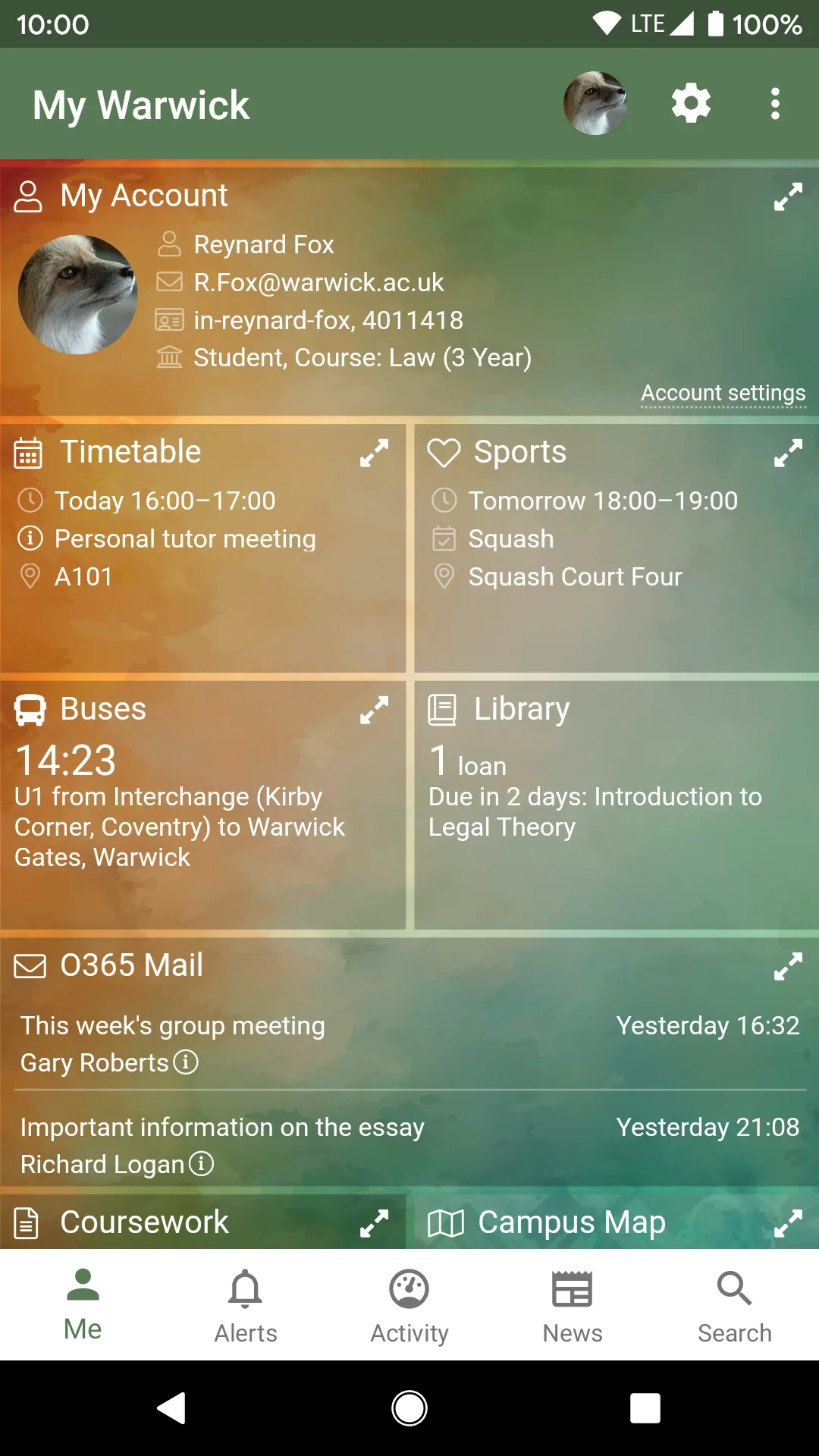Expand the Sports tile
The width and height of the screenshot is (819, 1456).
788,453
